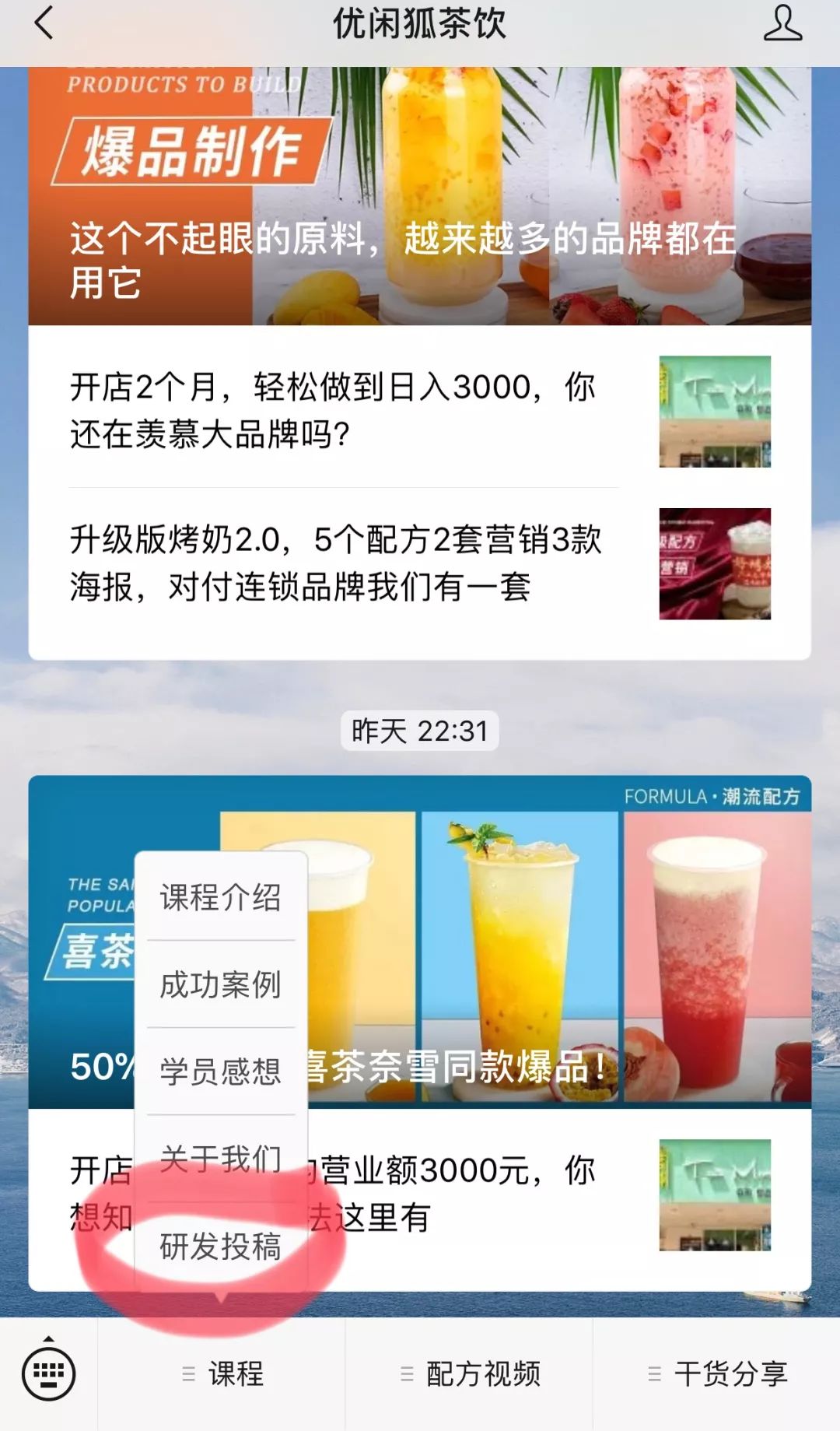Open 关于我们 from the popup menu

pyautogui.click(x=221, y=1159)
